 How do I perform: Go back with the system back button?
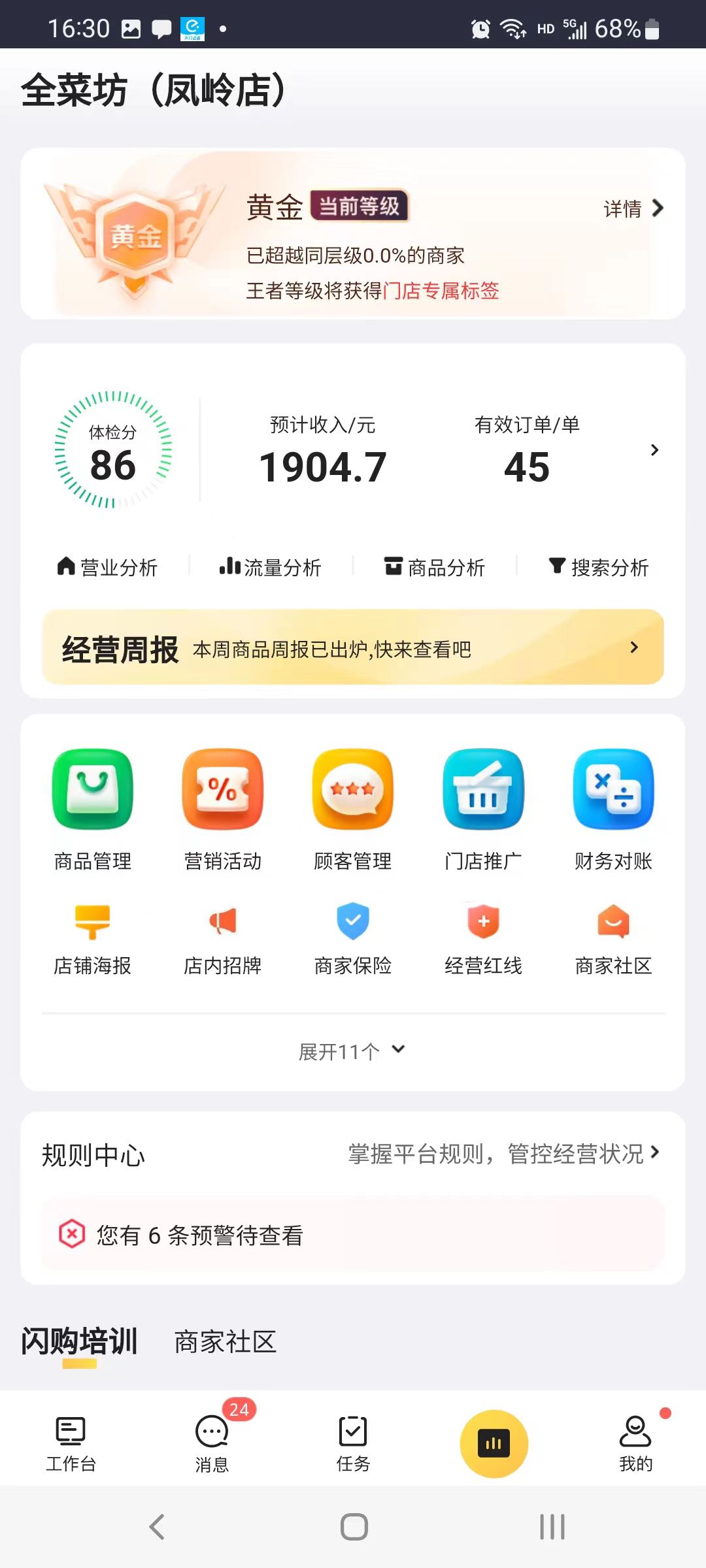[x=157, y=1527]
